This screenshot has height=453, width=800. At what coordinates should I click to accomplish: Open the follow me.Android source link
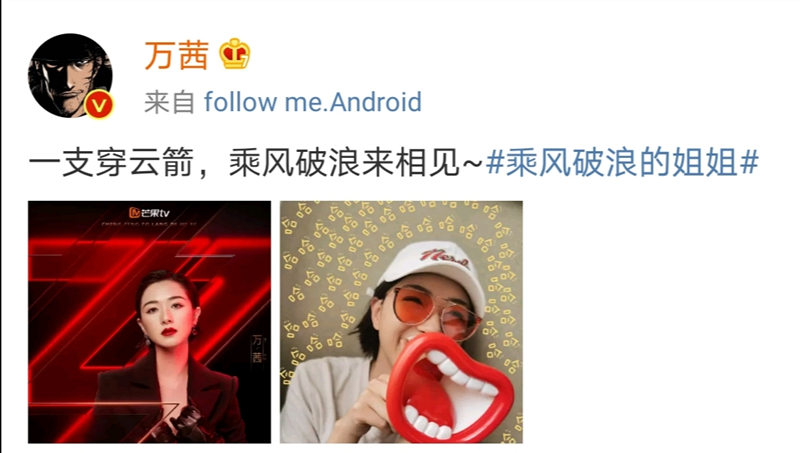[x=311, y=102]
